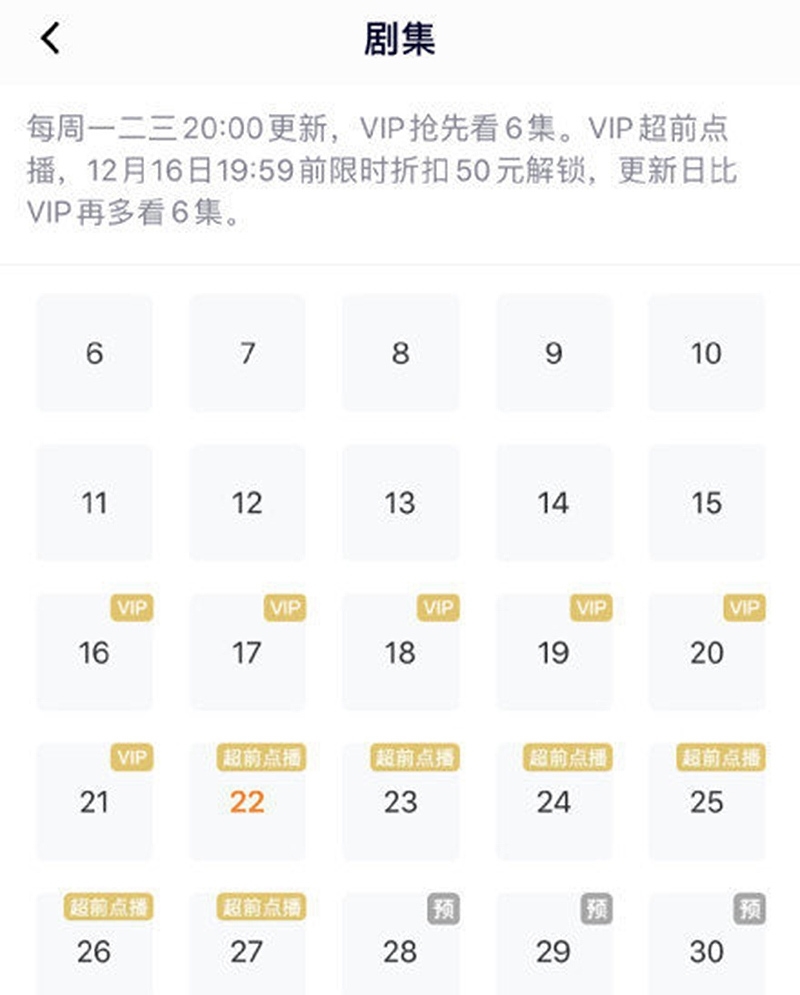The height and width of the screenshot is (995, 800).
Task: Play episode 8
Action: (x=400, y=353)
